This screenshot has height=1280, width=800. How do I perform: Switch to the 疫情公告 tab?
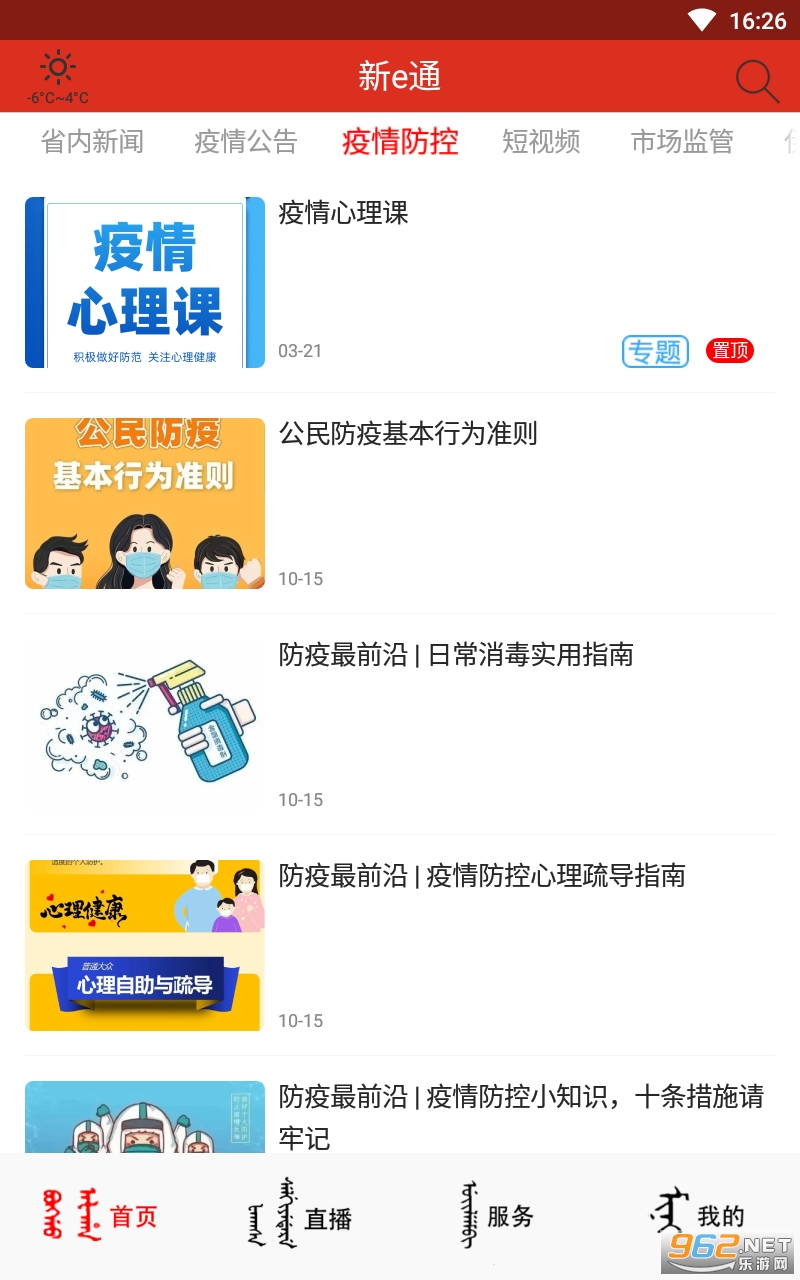click(x=246, y=142)
